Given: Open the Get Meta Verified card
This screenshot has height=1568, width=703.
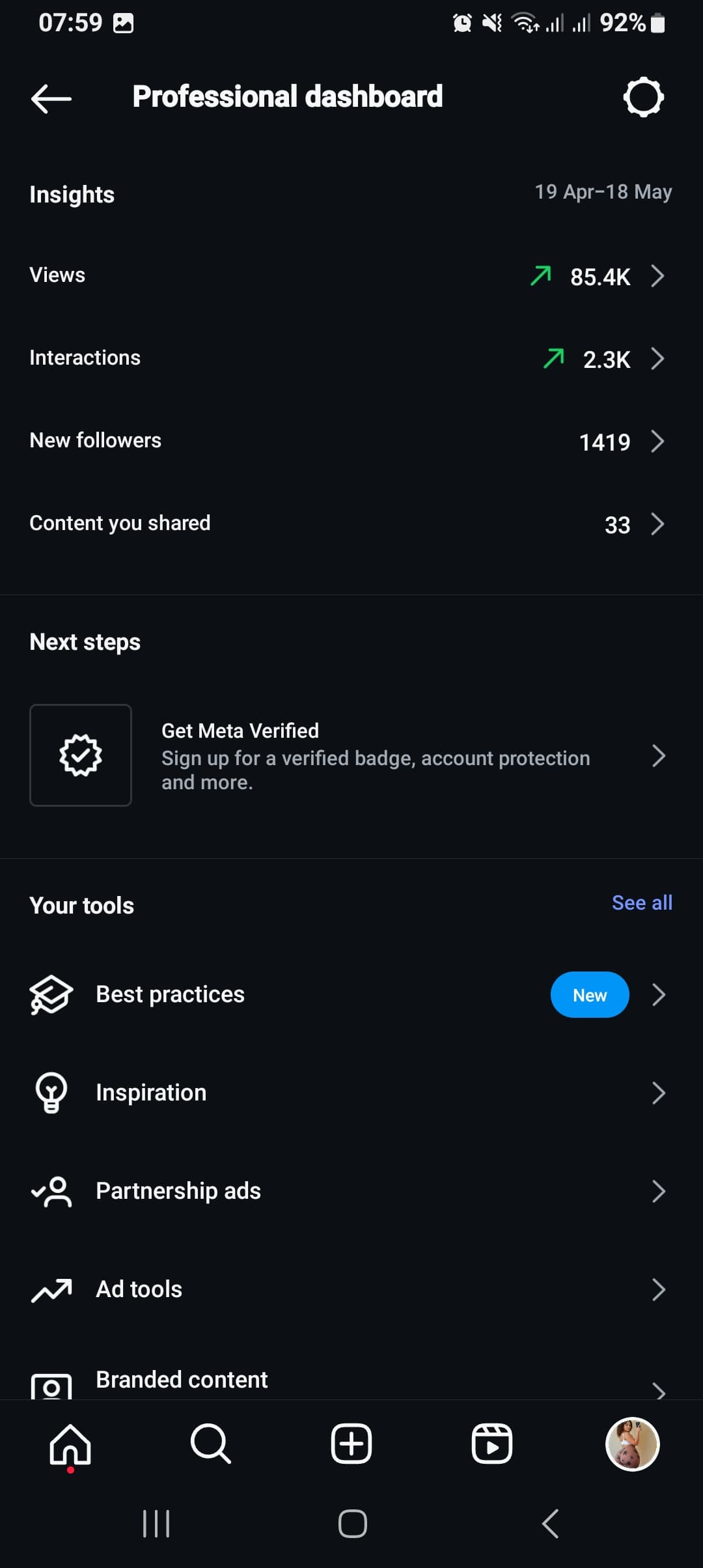Looking at the screenshot, I should click(x=351, y=755).
